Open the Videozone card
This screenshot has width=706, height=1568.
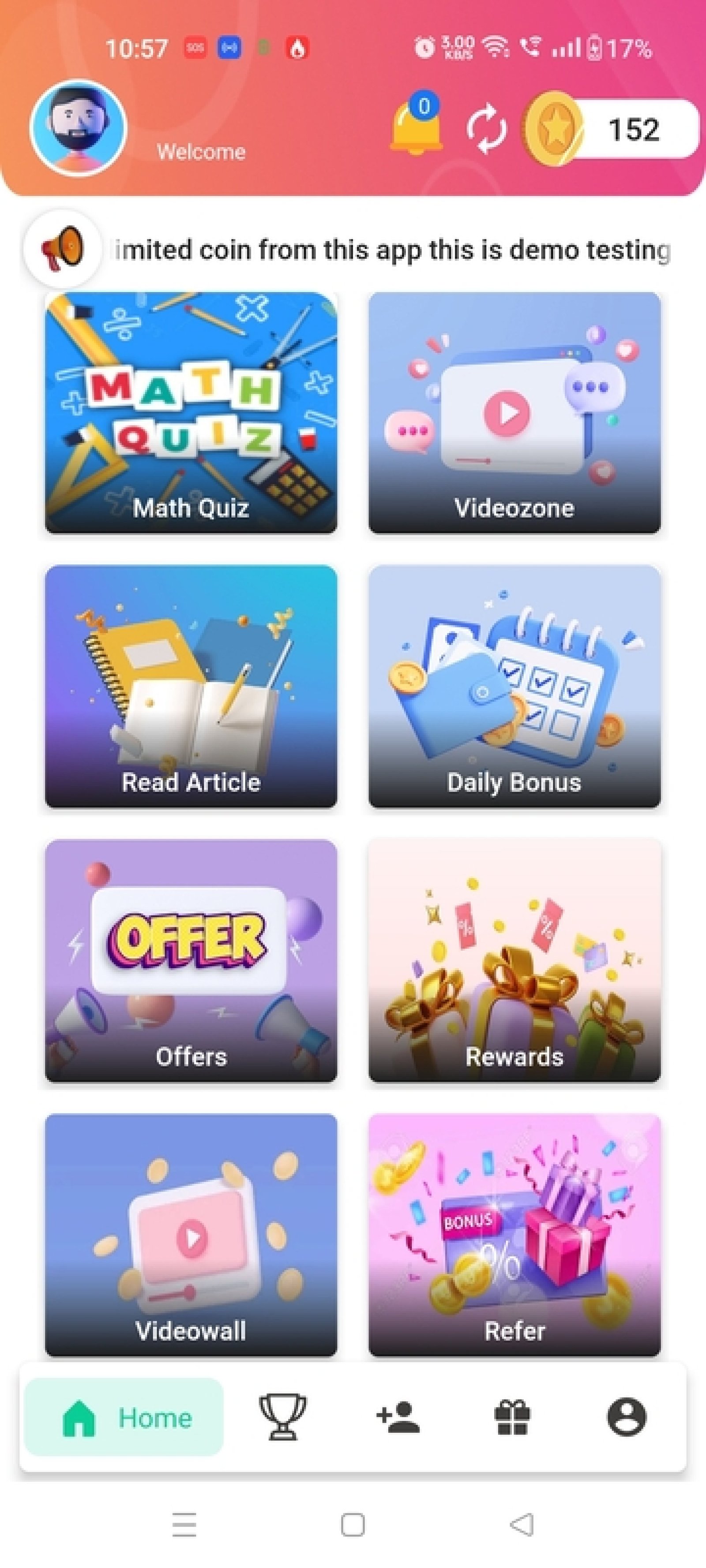coord(514,413)
